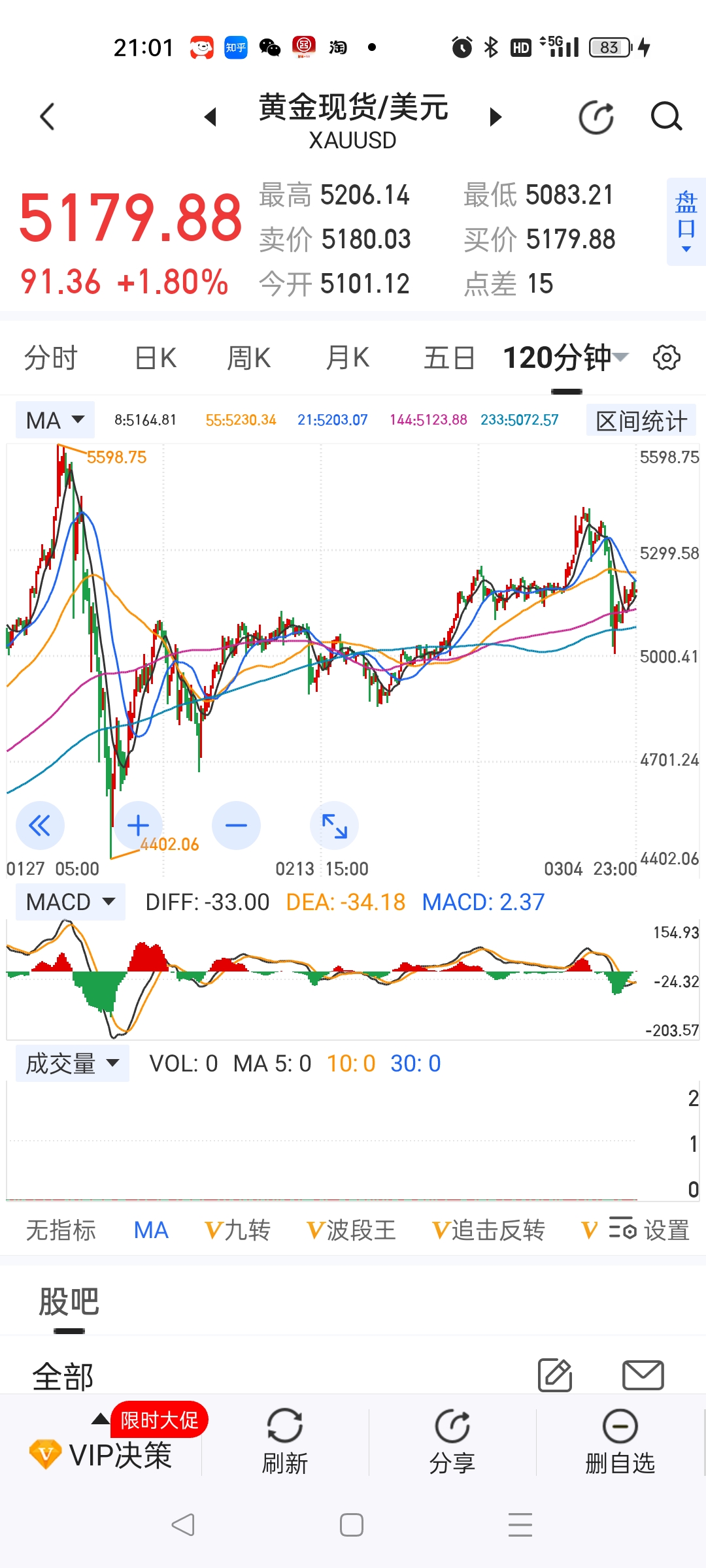Select the 周K chart tab
Screen dimensions: 706x1568
[x=248, y=358]
